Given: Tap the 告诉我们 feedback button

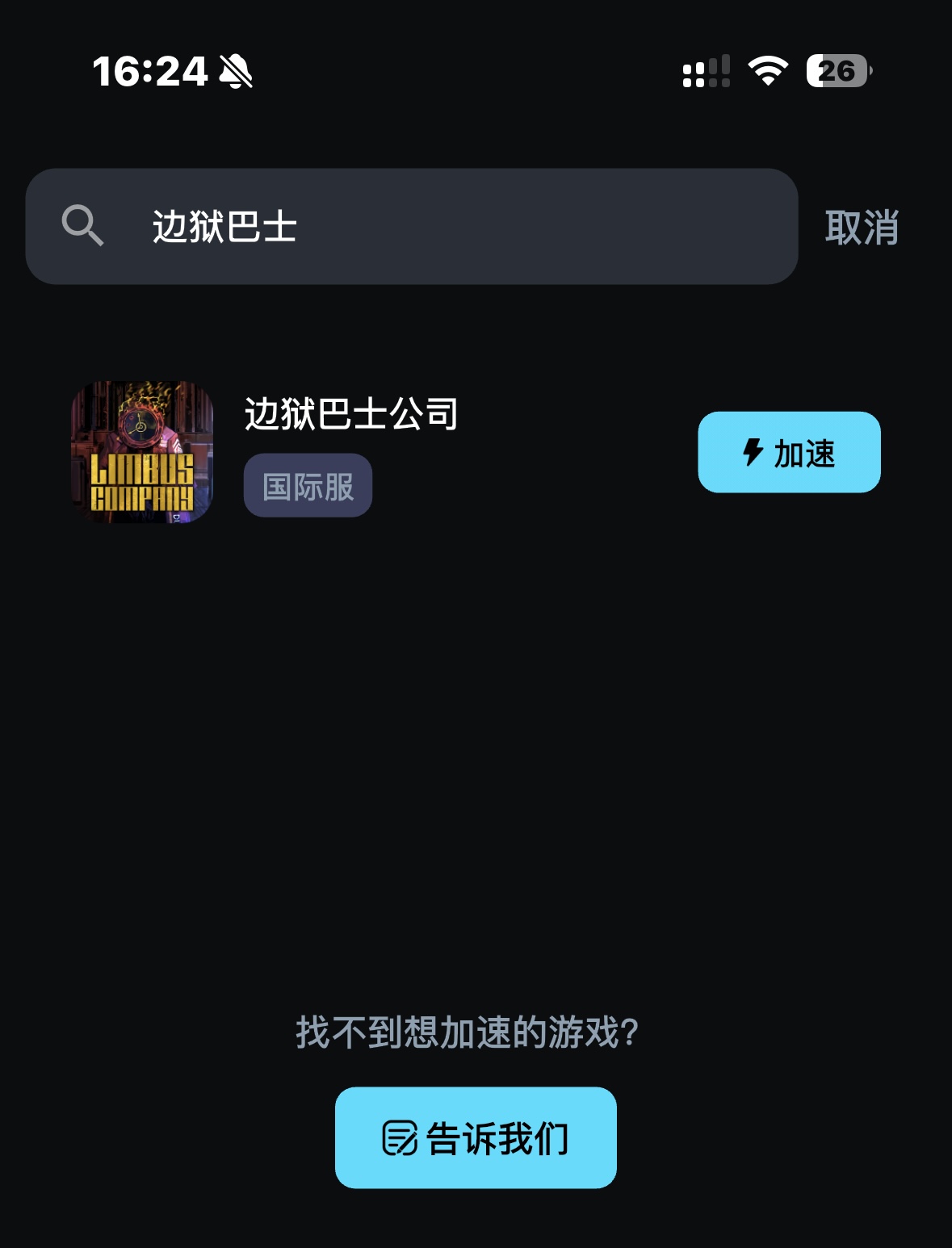Looking at the screenshot, I should tap(476, 1137).
